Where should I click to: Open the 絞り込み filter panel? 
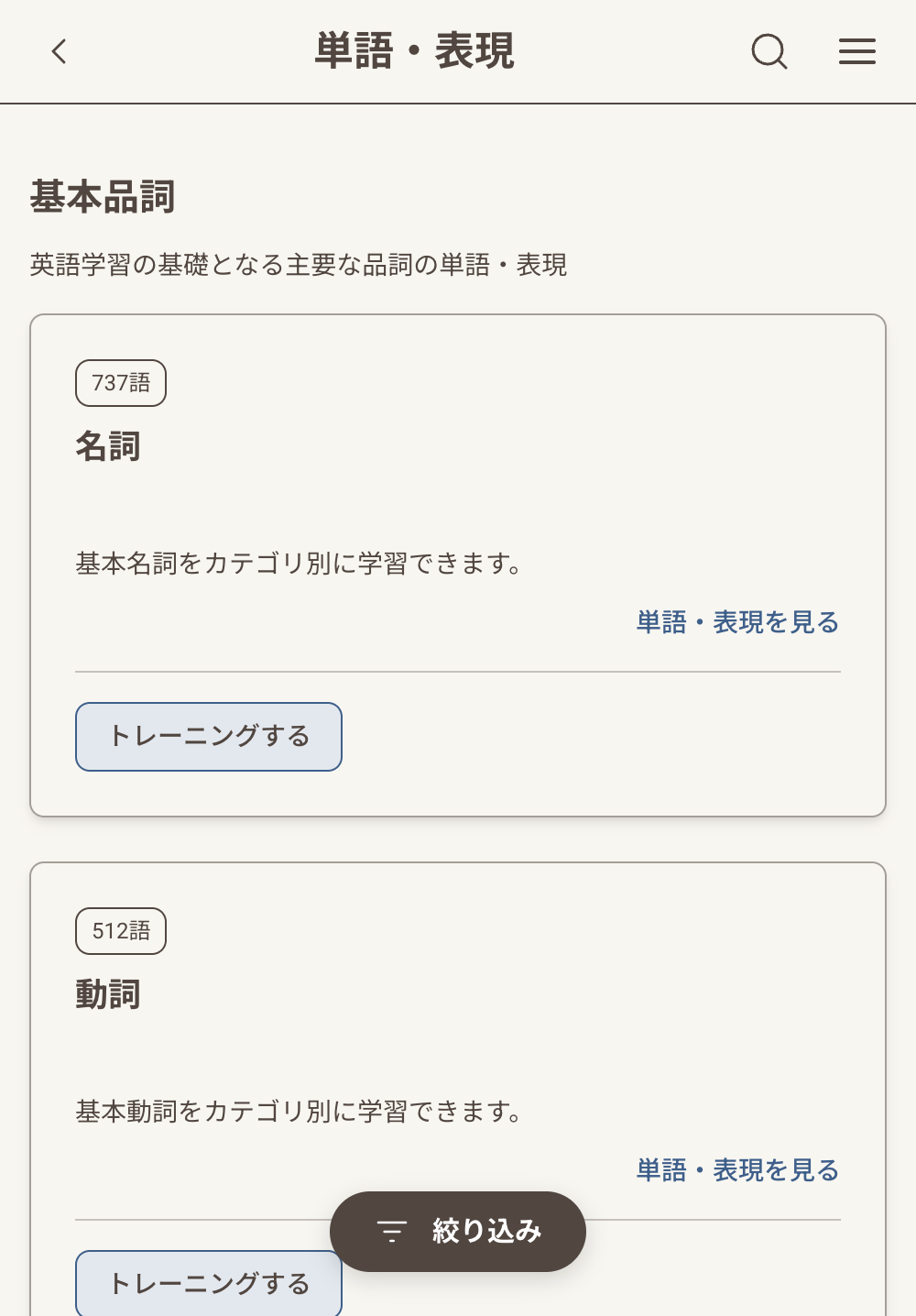458,1232
